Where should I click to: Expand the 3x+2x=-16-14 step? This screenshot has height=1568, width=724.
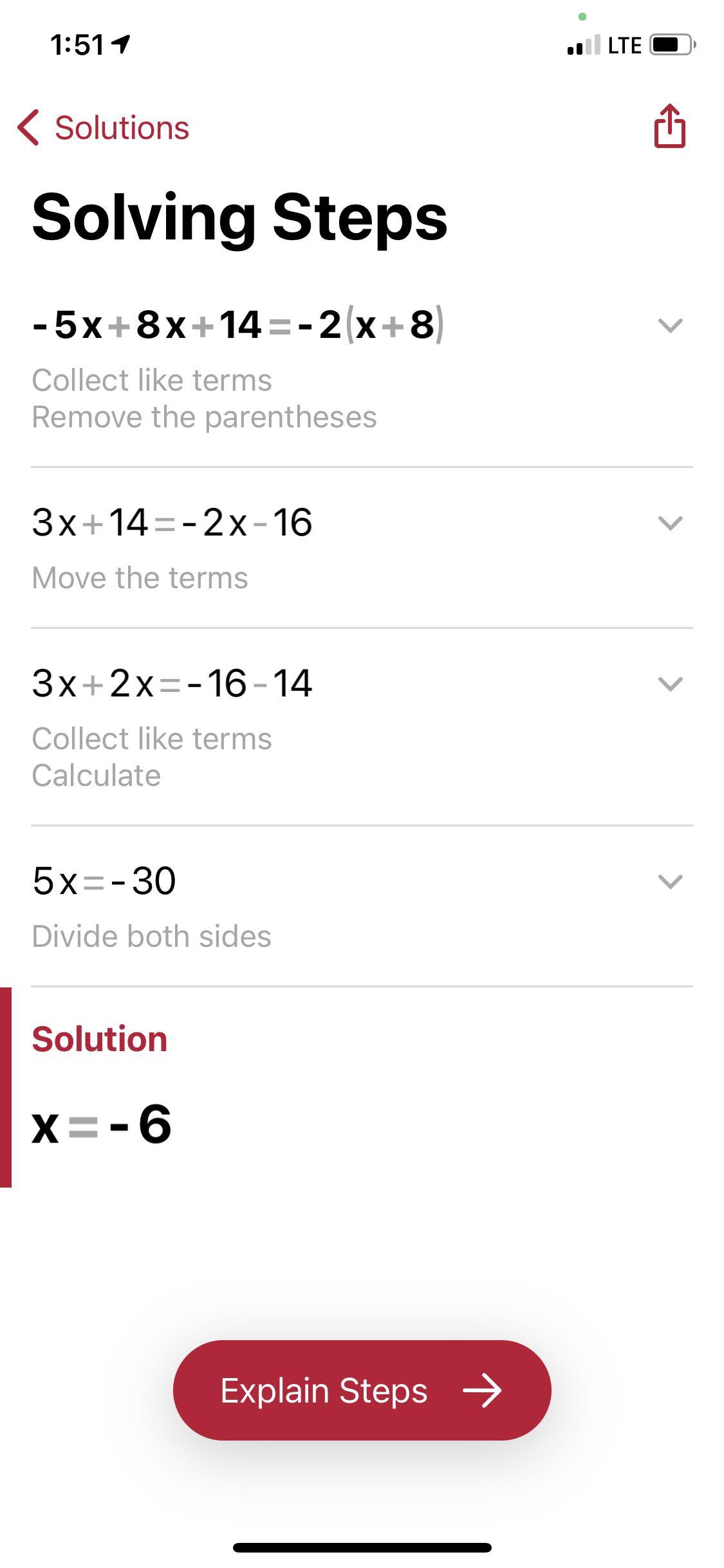(670, 684)
